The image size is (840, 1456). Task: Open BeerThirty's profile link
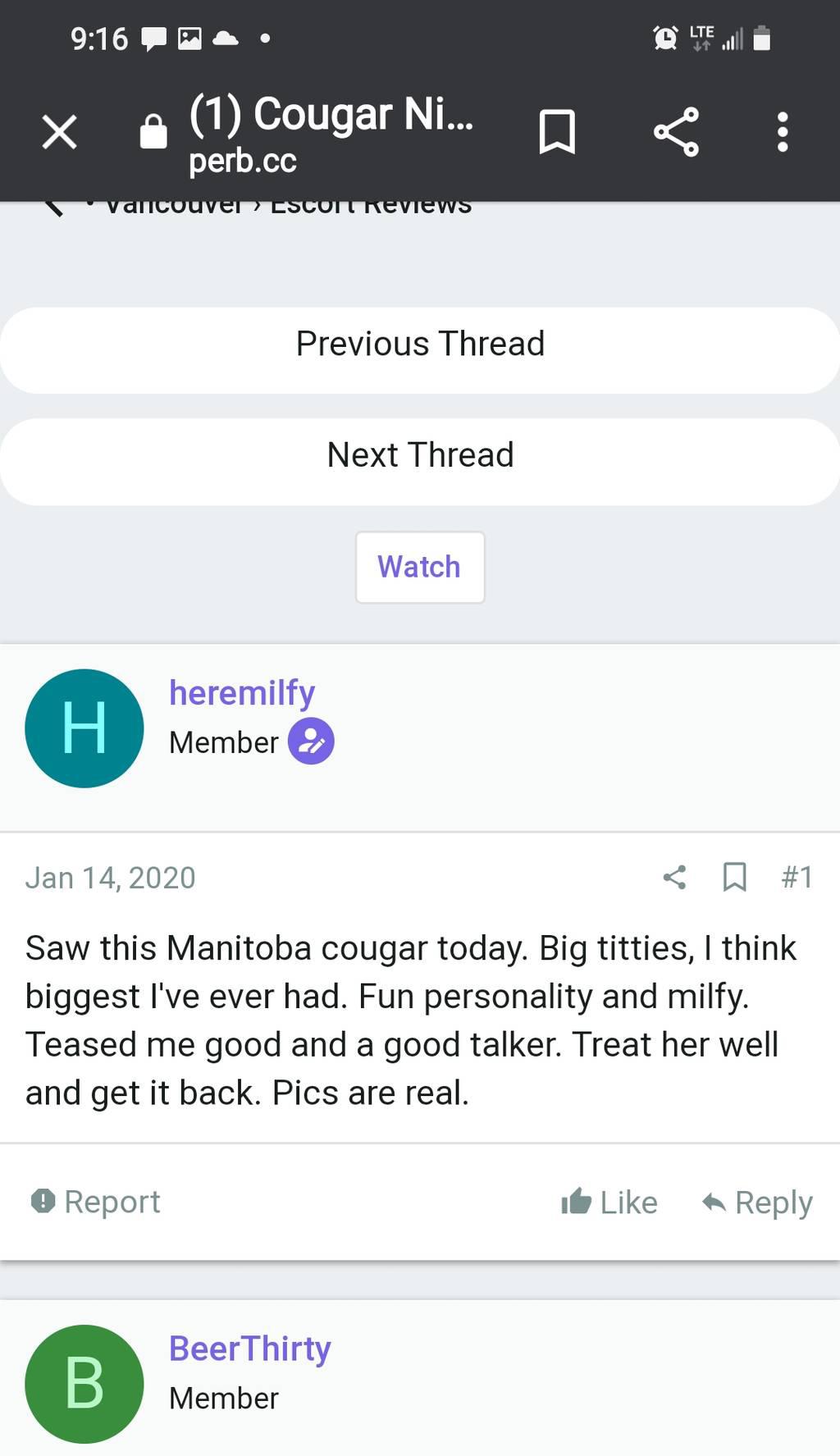250,1349
